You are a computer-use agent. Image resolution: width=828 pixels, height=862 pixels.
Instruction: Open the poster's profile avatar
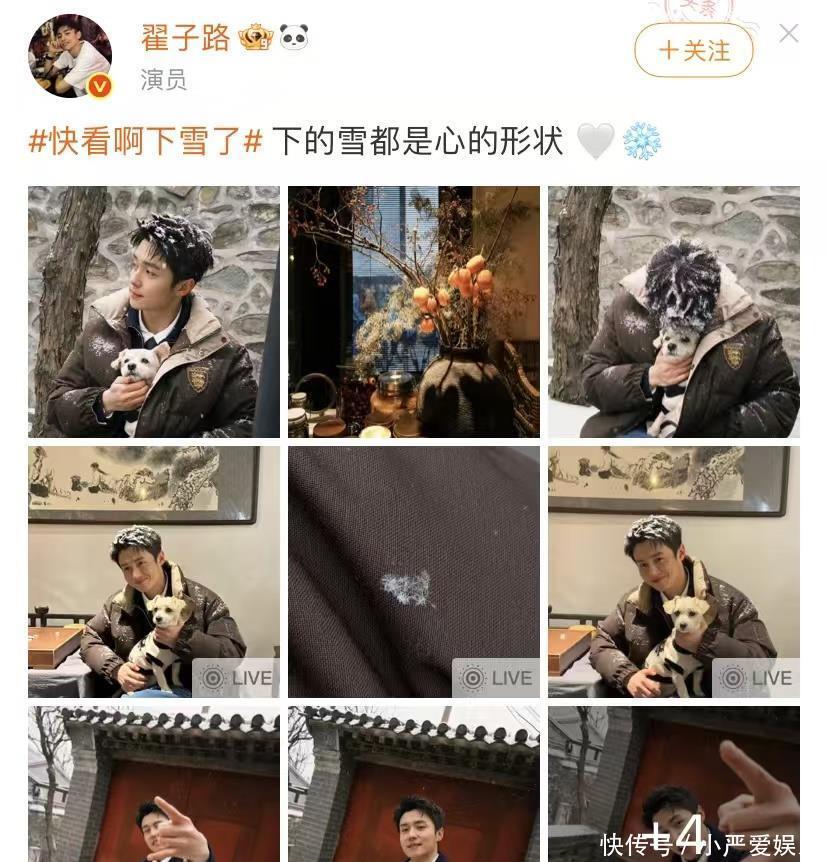(70, 56)
